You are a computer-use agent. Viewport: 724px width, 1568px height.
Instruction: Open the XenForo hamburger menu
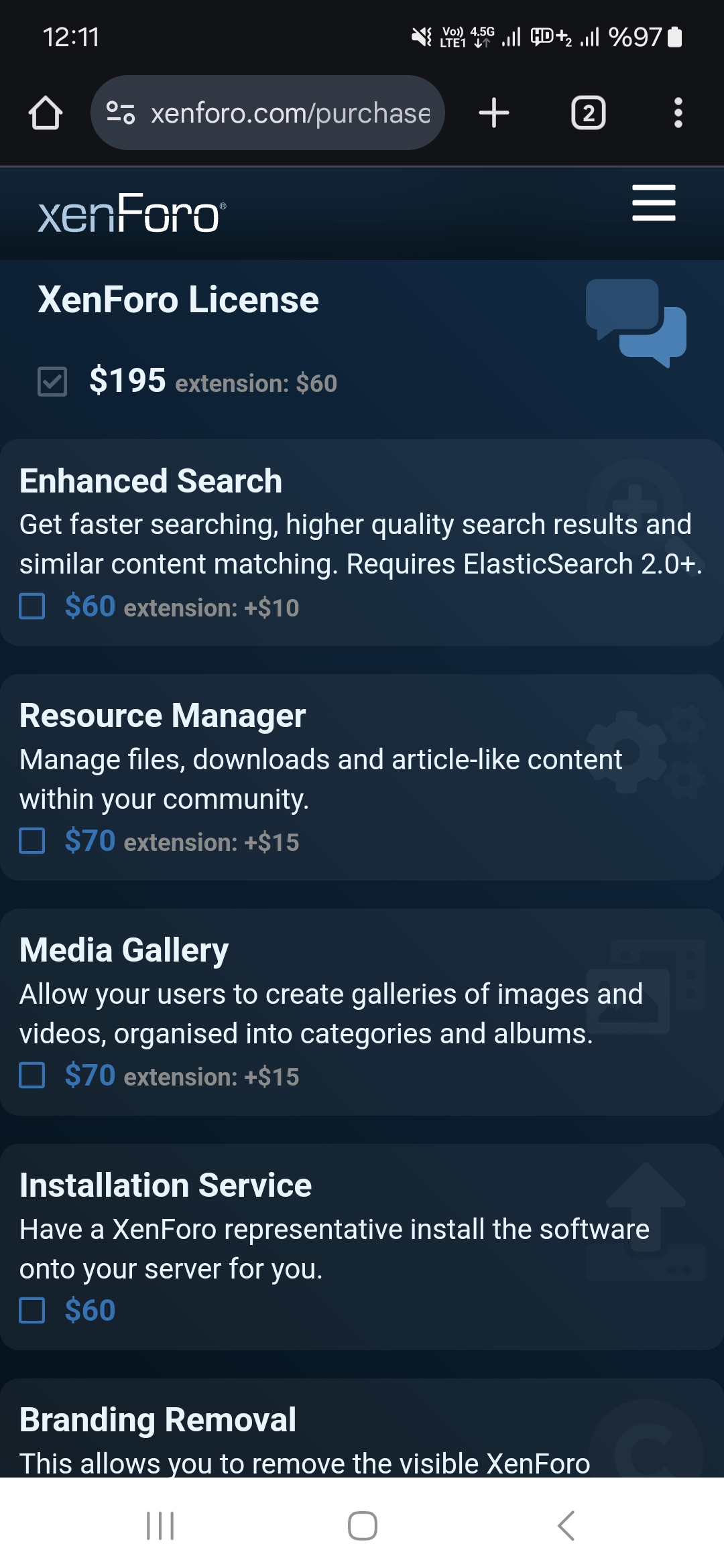(654, 202)
